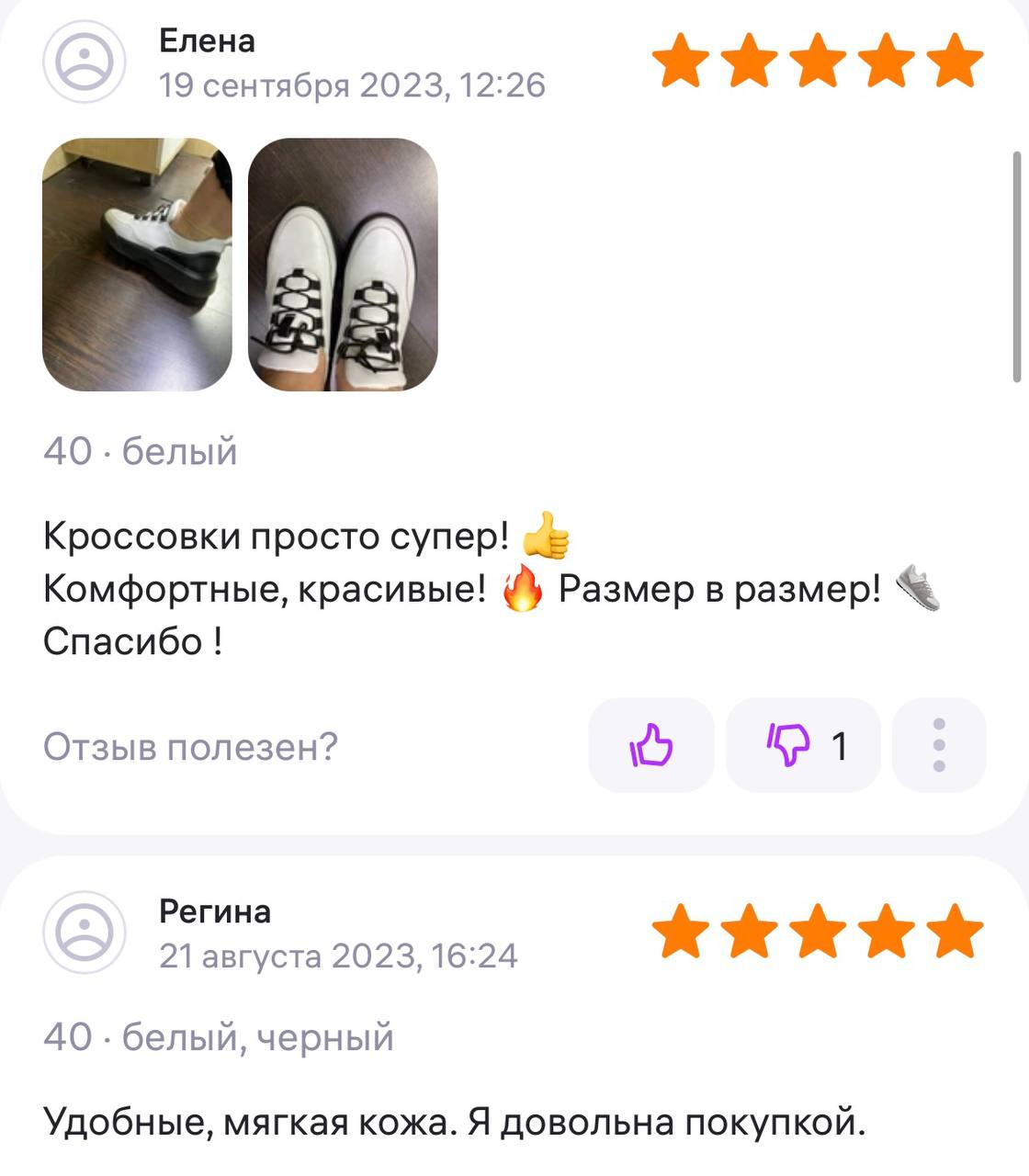Open Elena's top-view sneakers photo
This screenshot has width=1029, height=1176.
click(x=343, y=265)
